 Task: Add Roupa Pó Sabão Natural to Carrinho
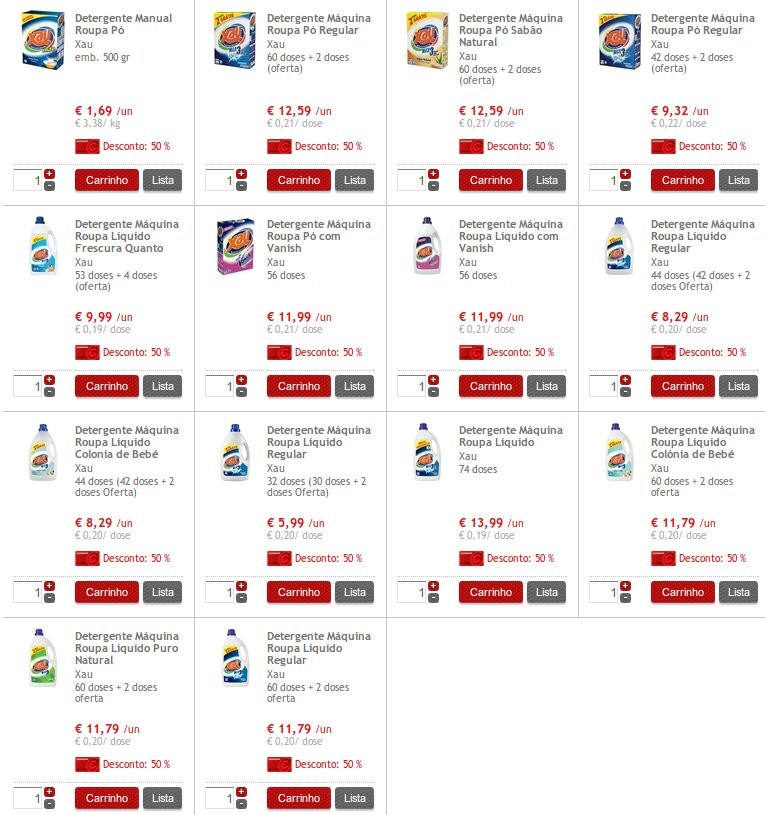point(490,180)
